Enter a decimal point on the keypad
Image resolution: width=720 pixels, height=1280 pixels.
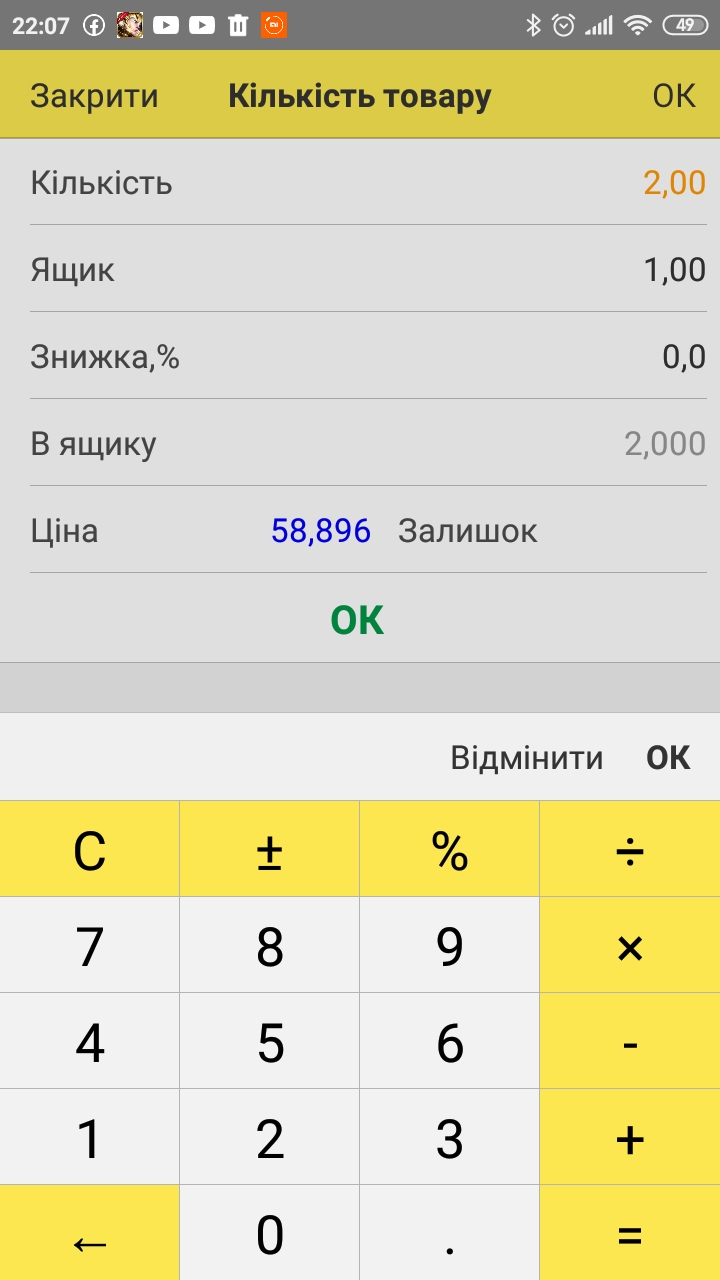pos(450,1233)
